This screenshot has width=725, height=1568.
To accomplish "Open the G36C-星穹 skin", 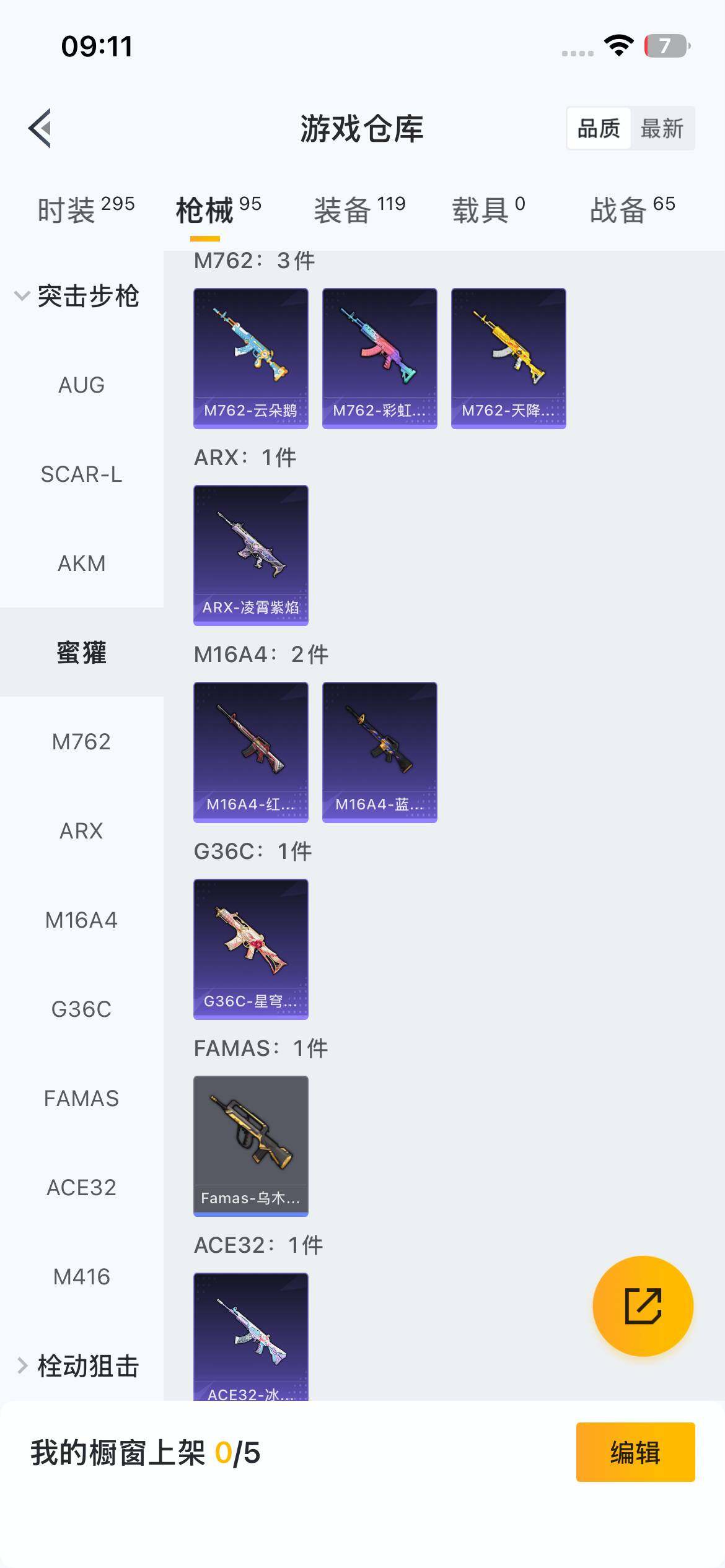I will pyautogui.click(x=251, y=949).
